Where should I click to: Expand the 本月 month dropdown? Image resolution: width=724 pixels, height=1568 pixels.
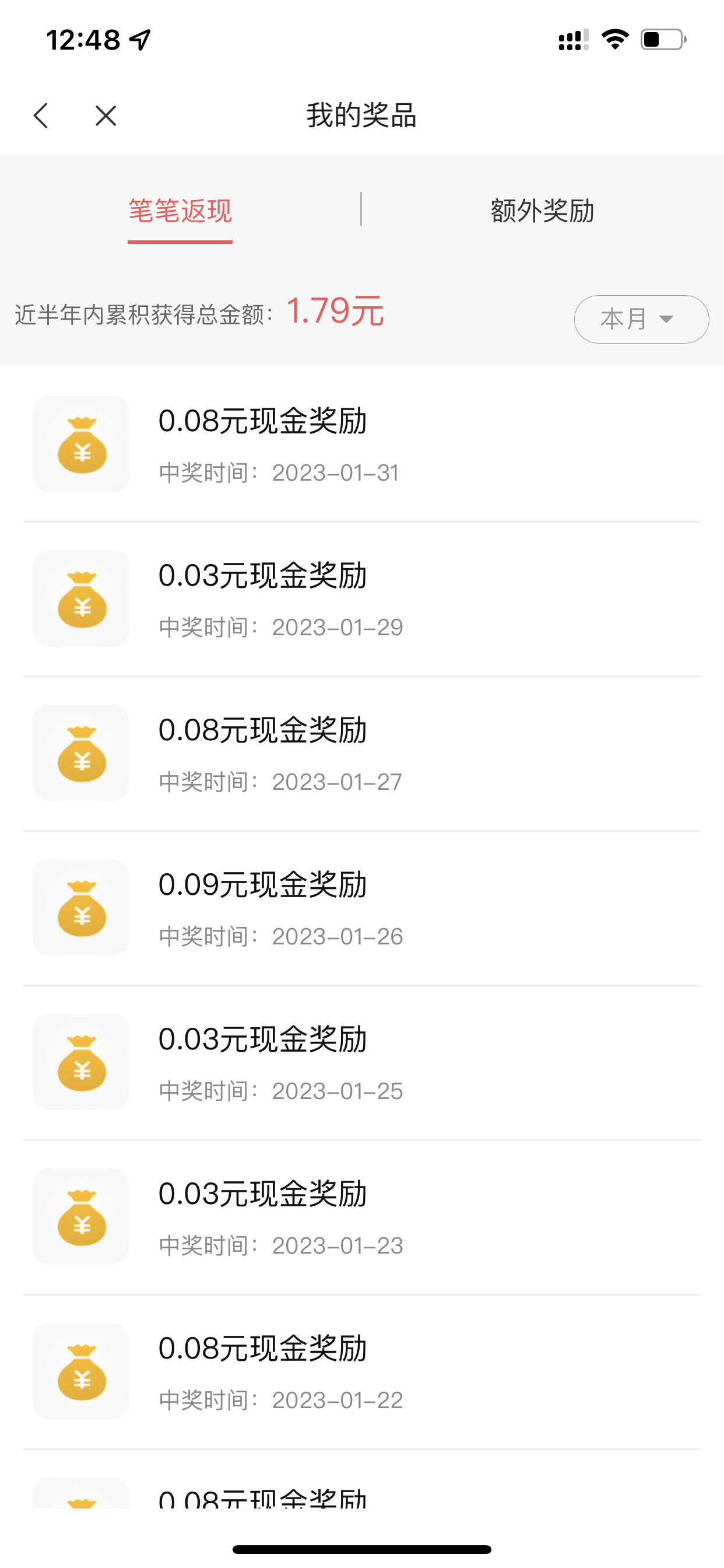pyautogui.click(x=641, y=319)
